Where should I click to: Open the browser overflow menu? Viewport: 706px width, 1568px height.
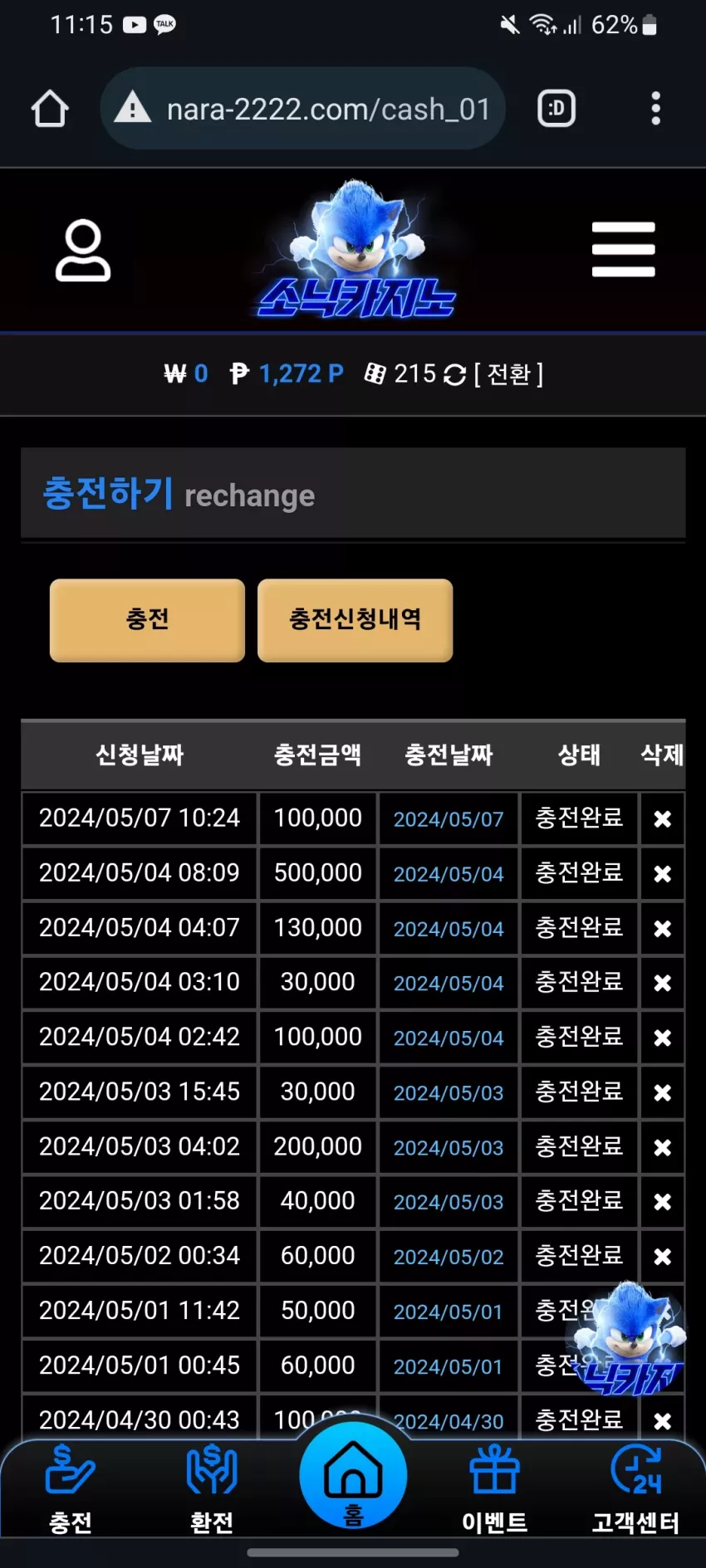pos(656,109)
